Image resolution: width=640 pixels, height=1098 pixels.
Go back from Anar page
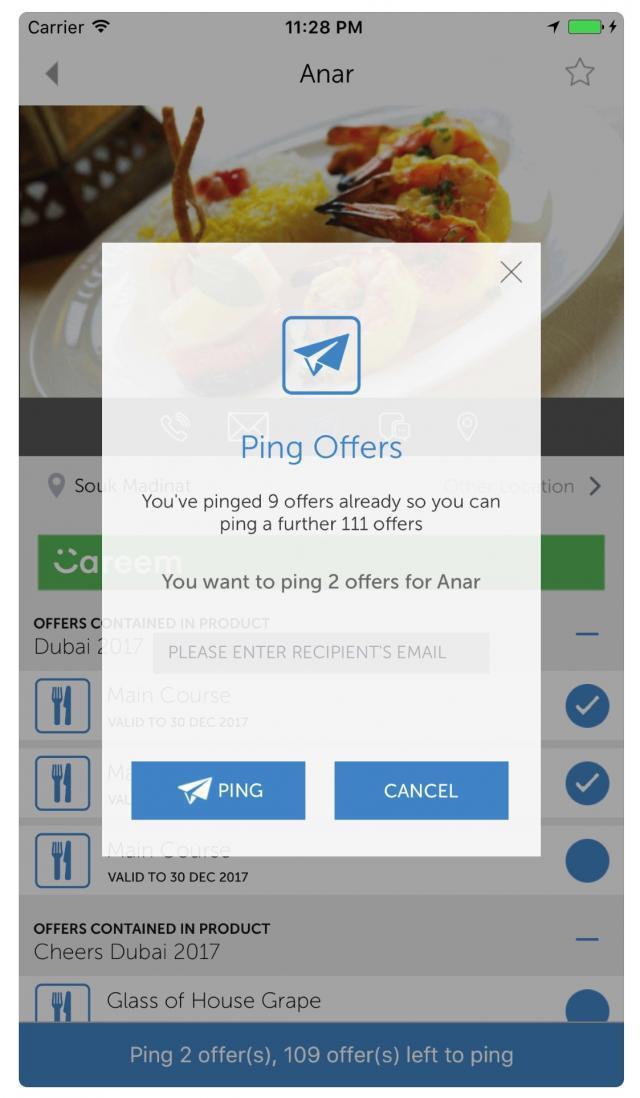50,75
